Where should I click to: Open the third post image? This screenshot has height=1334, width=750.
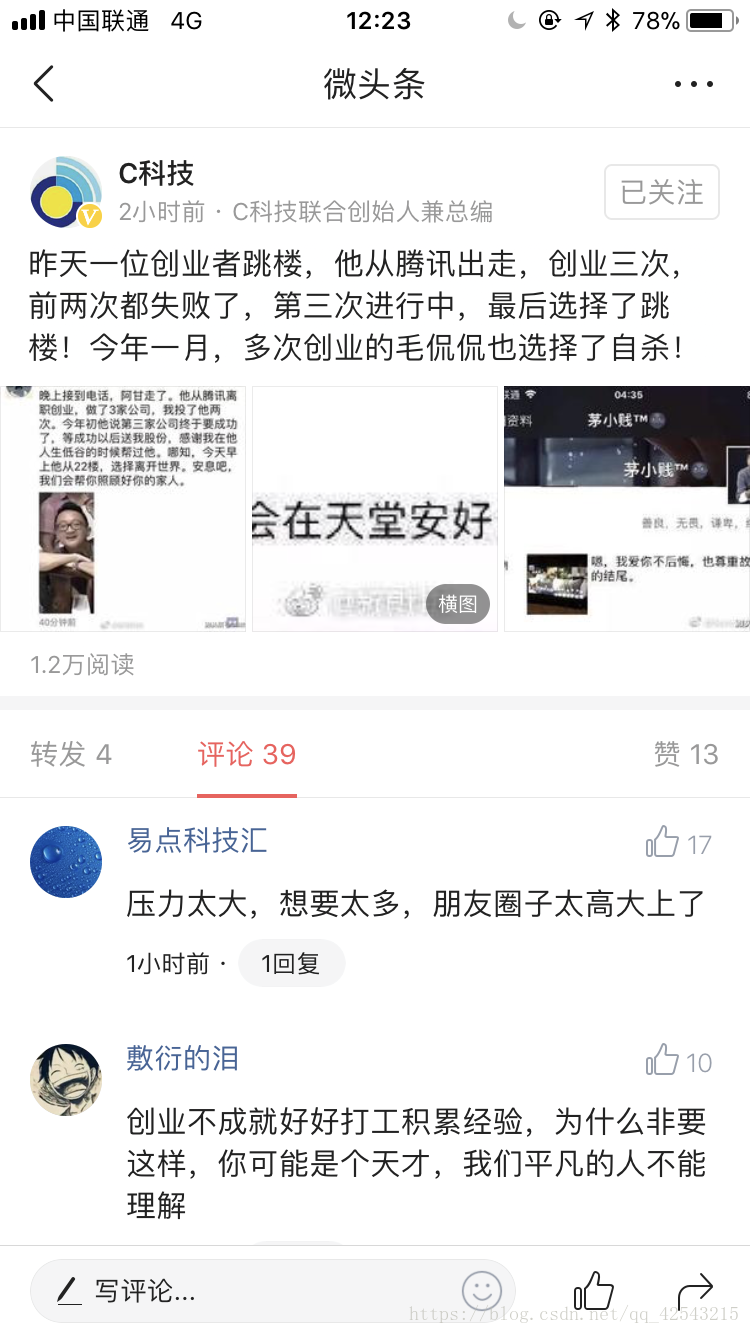(627, 508)
